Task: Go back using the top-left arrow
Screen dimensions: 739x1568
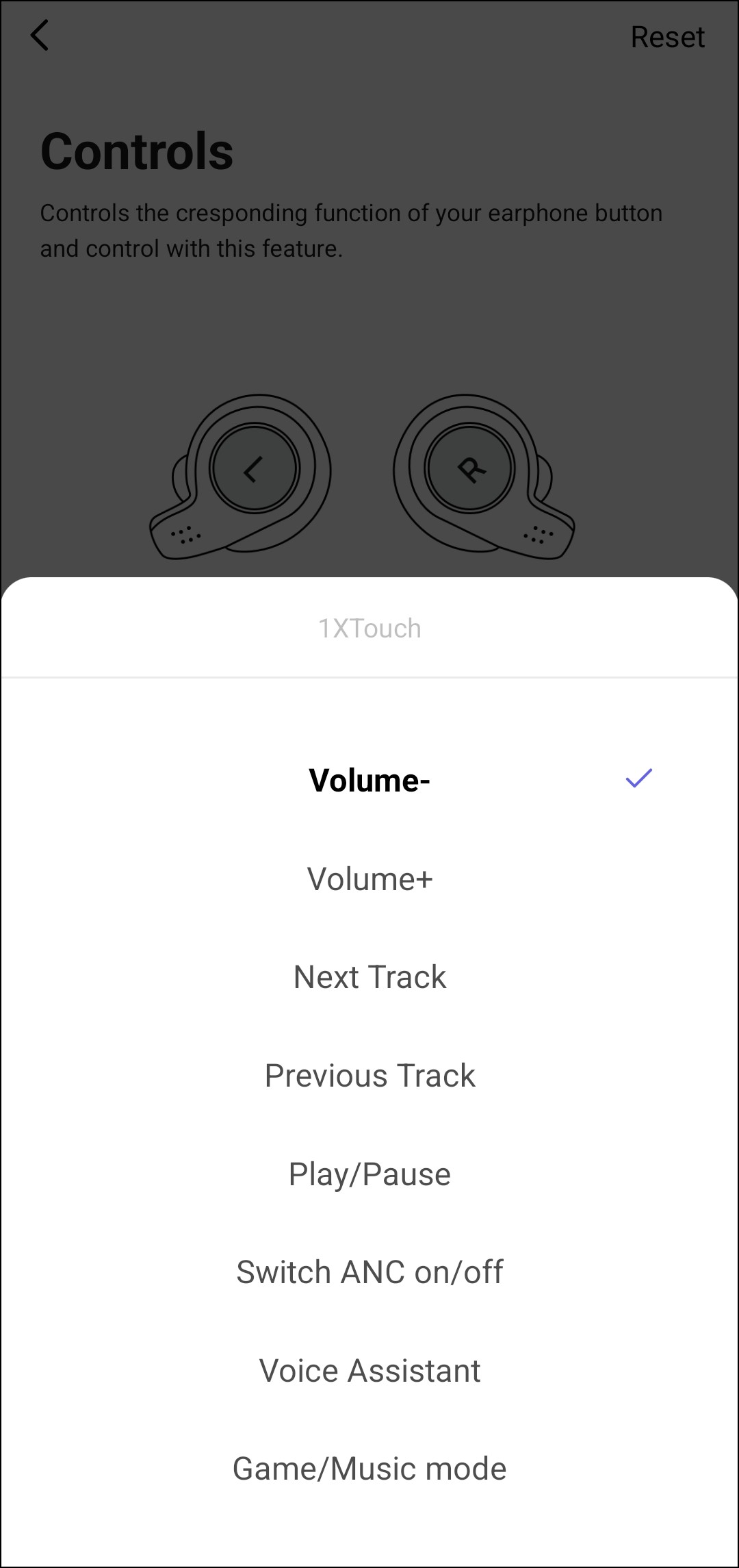Action: pyautogui.click(x=40, y=35)
